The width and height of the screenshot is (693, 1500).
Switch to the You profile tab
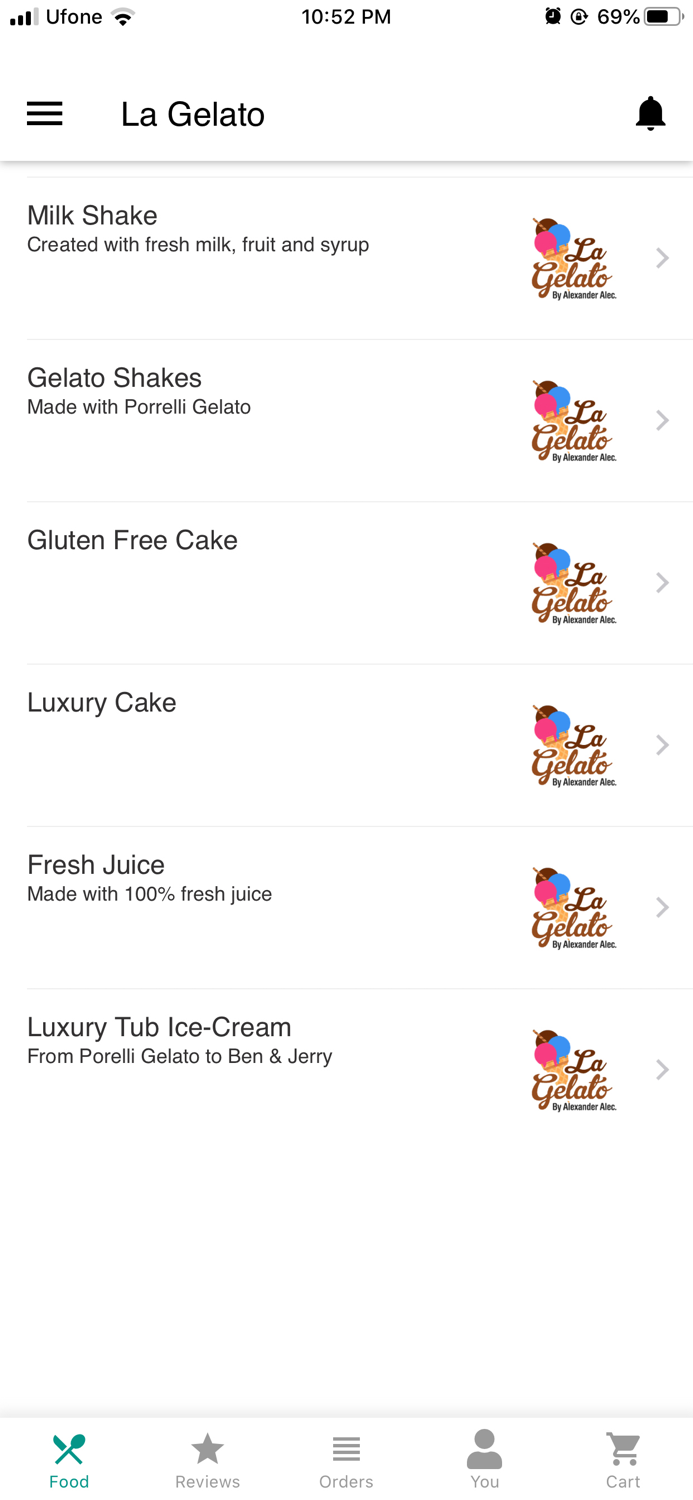[x=484, y=1460]
